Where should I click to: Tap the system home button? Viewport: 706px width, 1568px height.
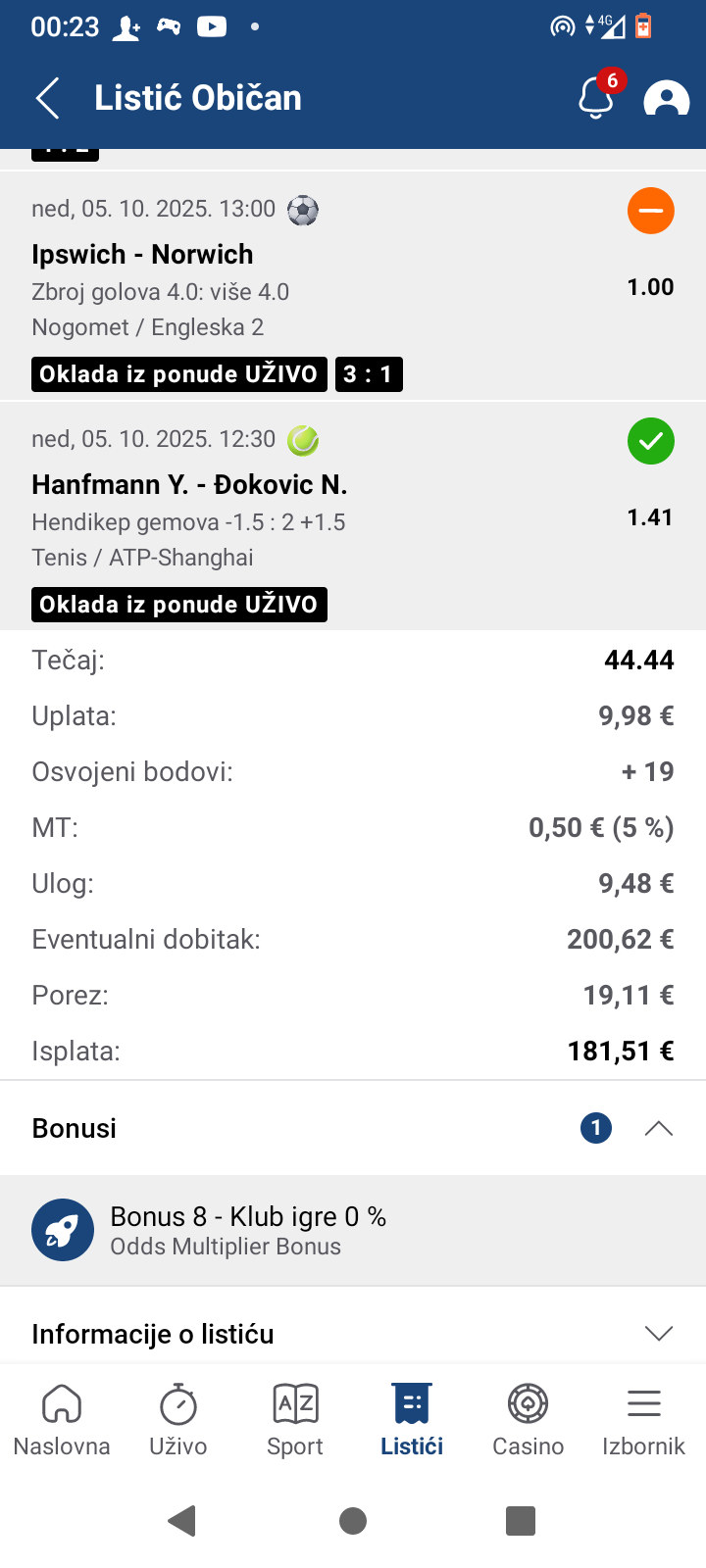tap(353, 1521)
